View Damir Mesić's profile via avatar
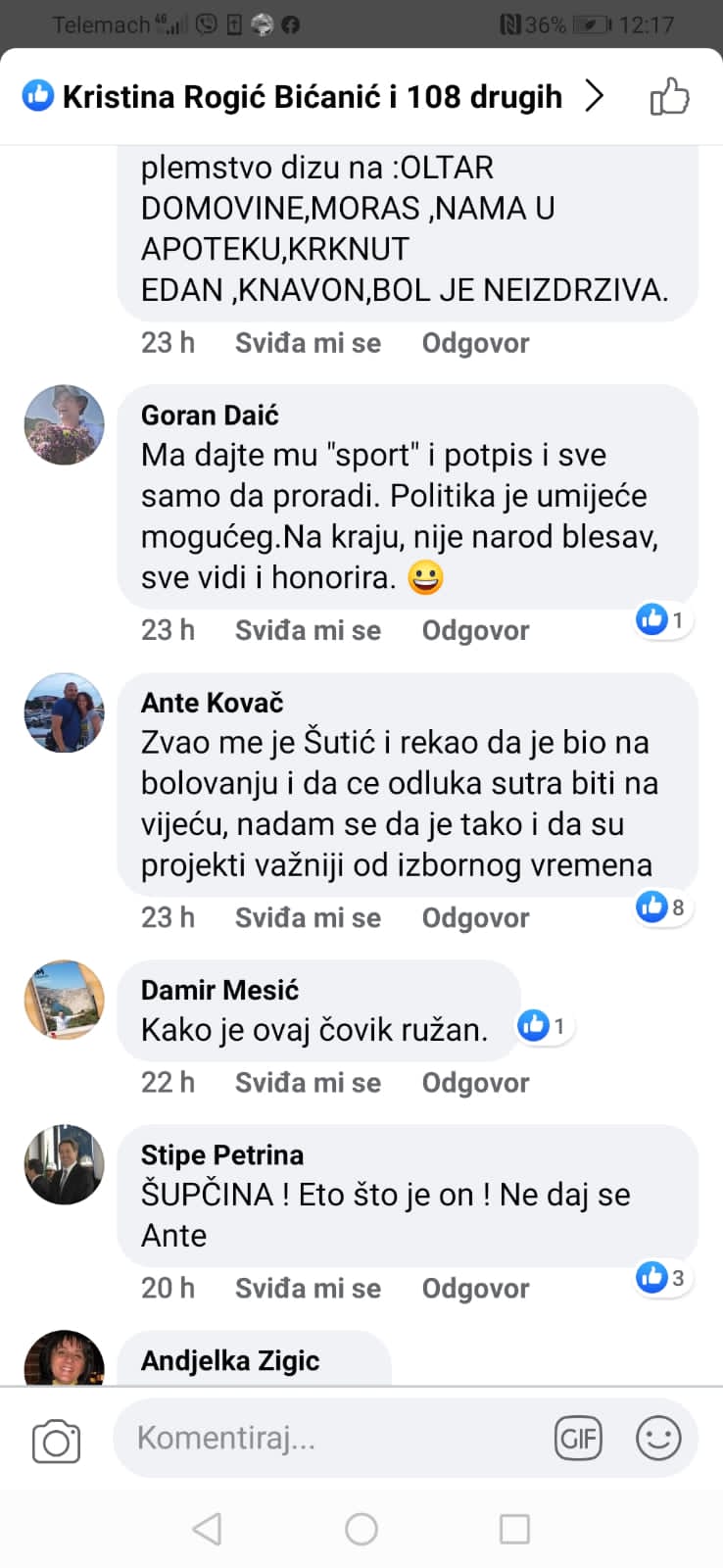723x1568 pixels. coord(64,1000)
